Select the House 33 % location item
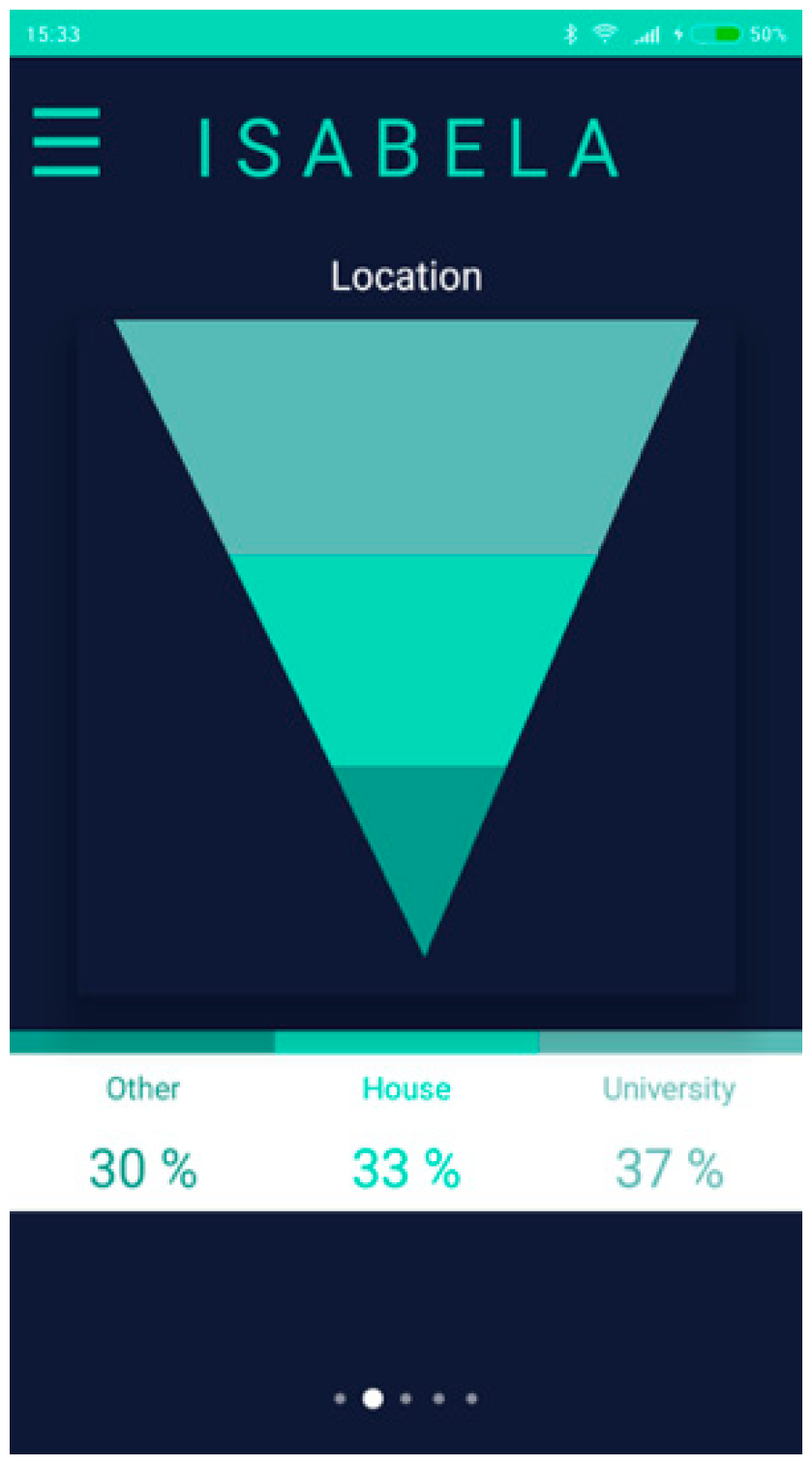Screen dimensions: 812x1466 click(x=406, y=1131)
